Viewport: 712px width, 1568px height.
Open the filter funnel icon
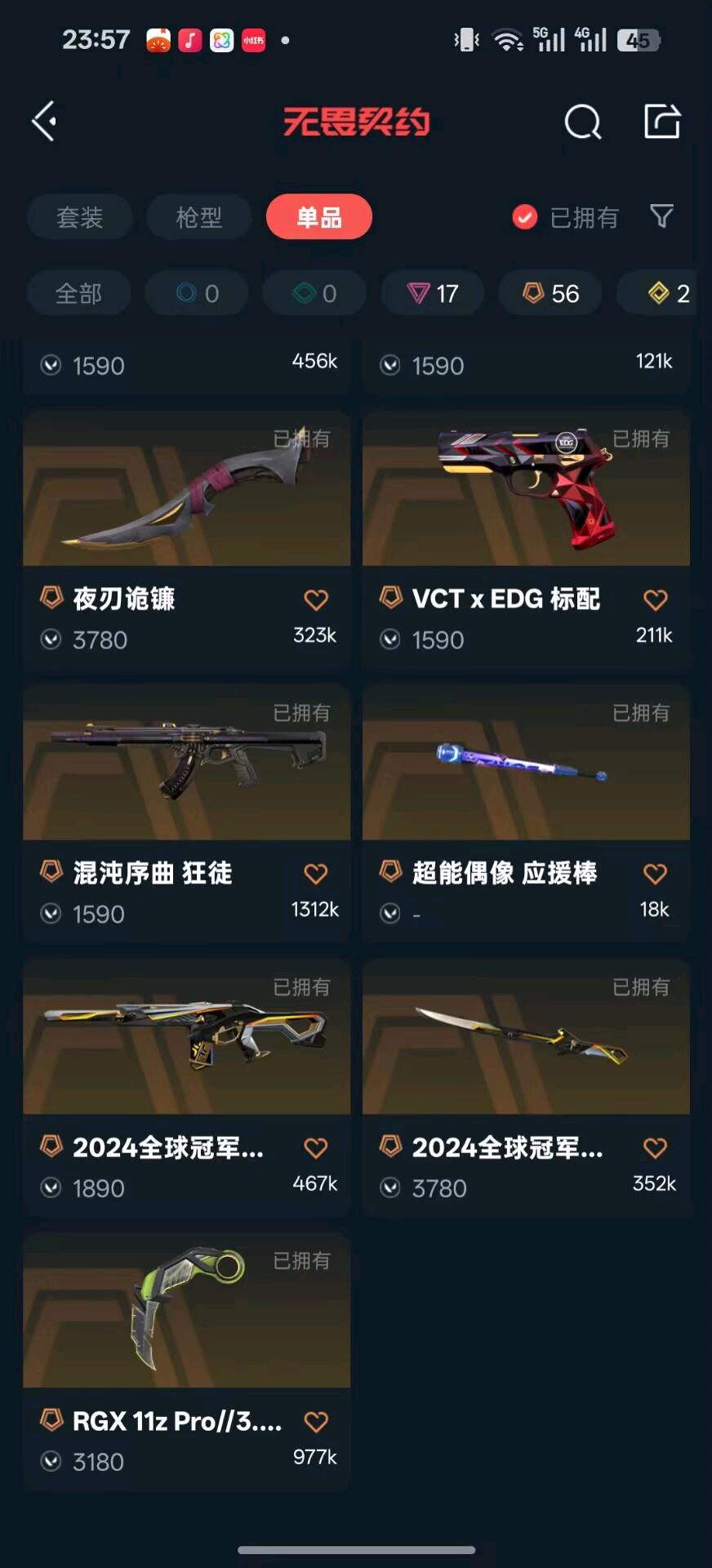[x=661, y=216]
